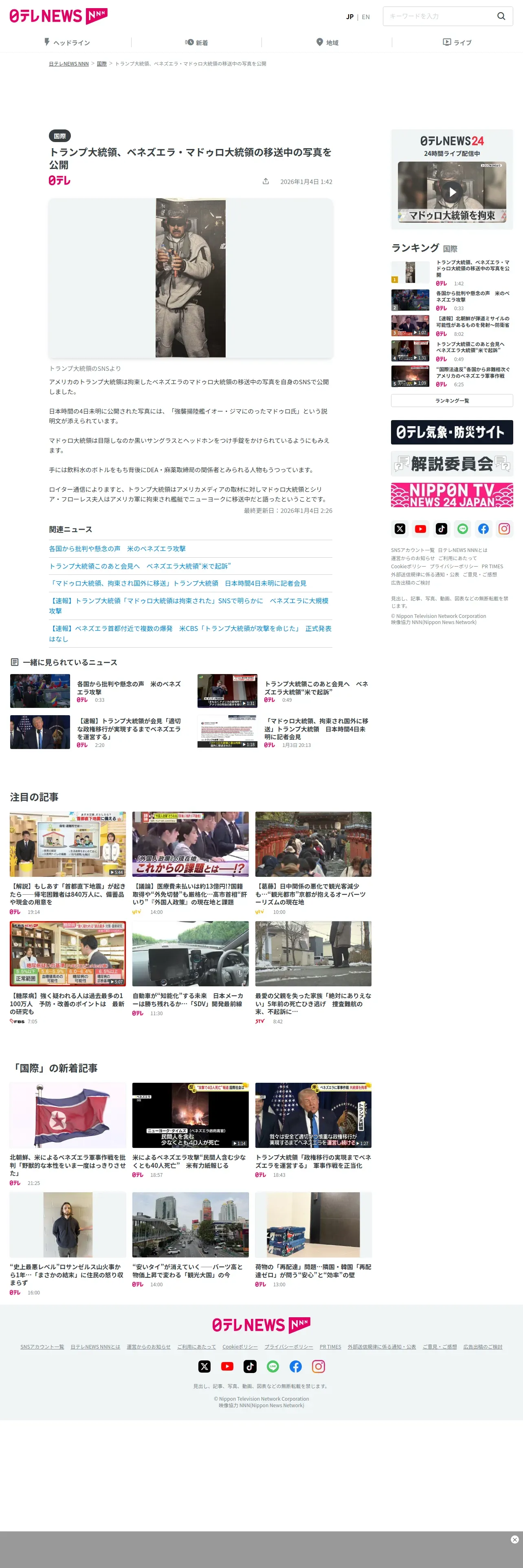The image size is (523, 1568).
Task: Tap the keyword search input field
Action: (441, 16)
